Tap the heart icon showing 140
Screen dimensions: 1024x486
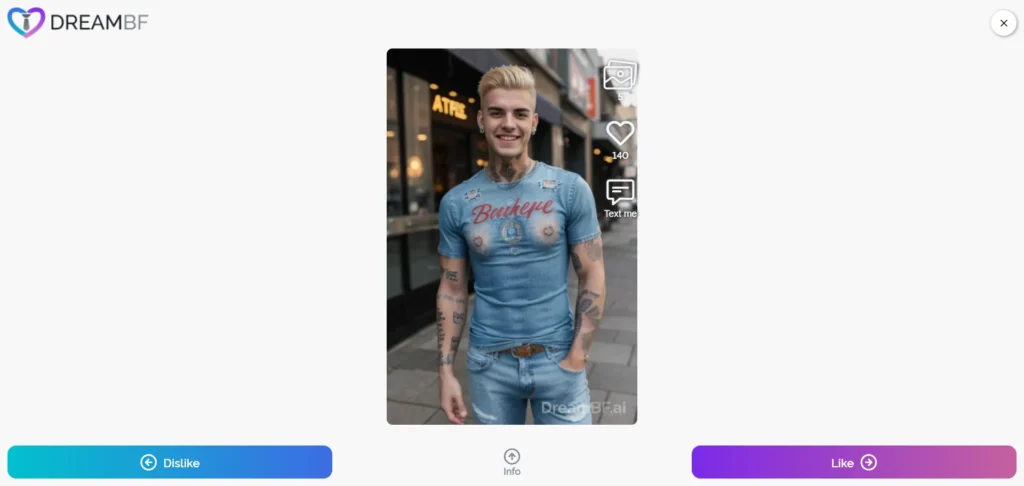tap(620, 133)
